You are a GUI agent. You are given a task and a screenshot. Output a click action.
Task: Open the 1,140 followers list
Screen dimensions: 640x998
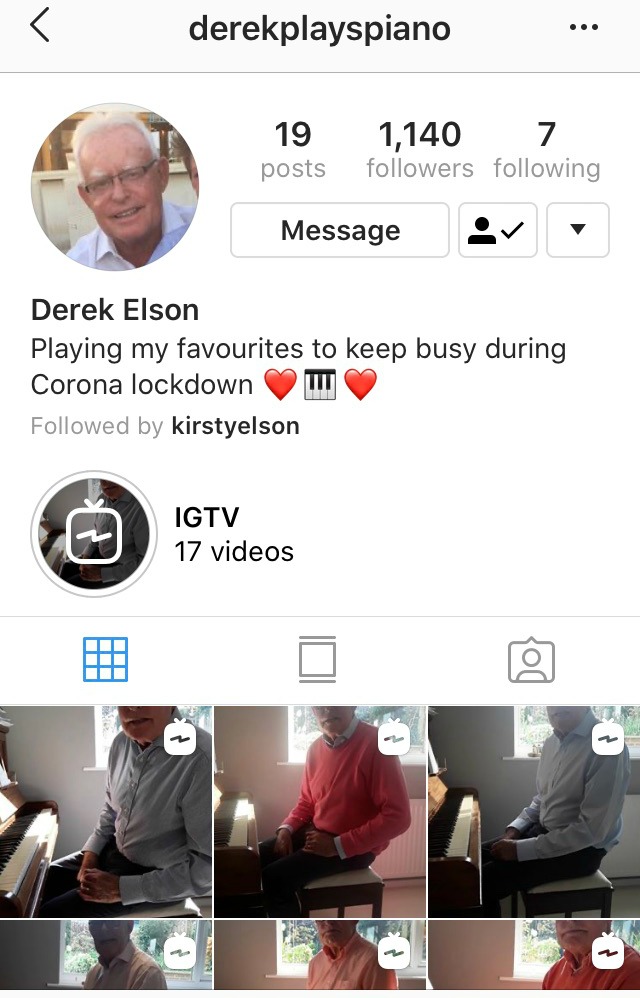click(x=420, y=150)
